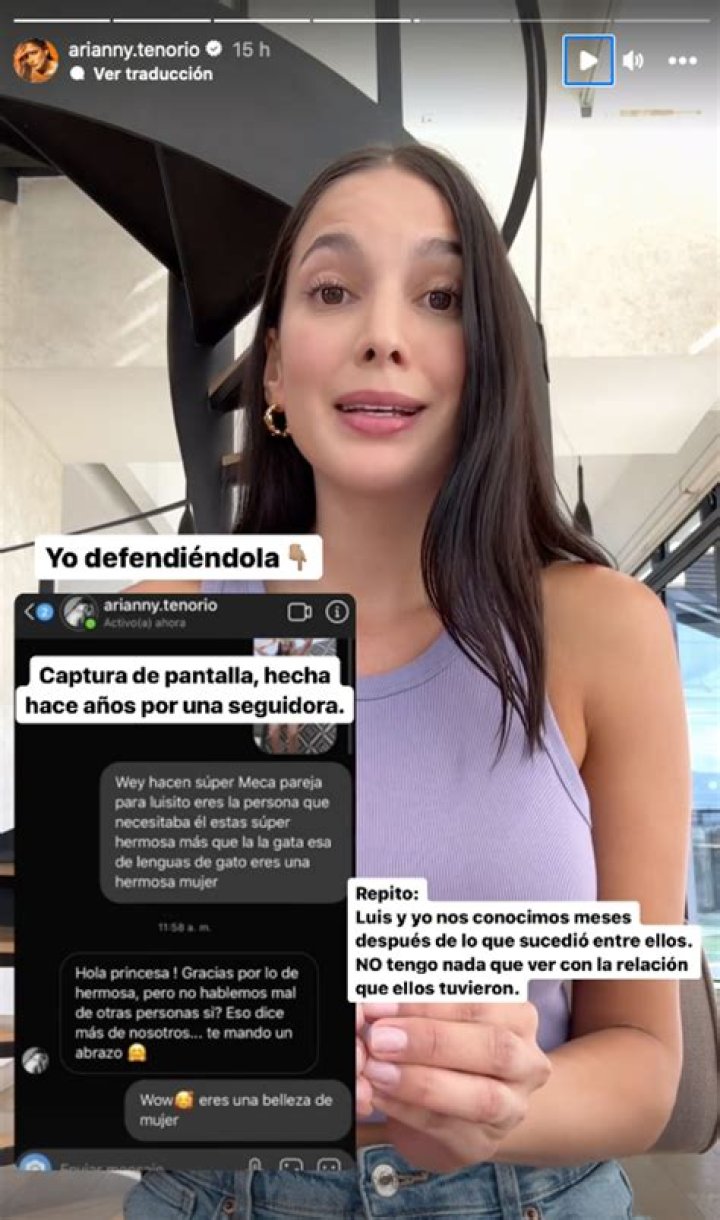The width and height of the screenshot is (720, 1220).
Task: Open the arianny.tenorio username link
Action: point(132,49)
